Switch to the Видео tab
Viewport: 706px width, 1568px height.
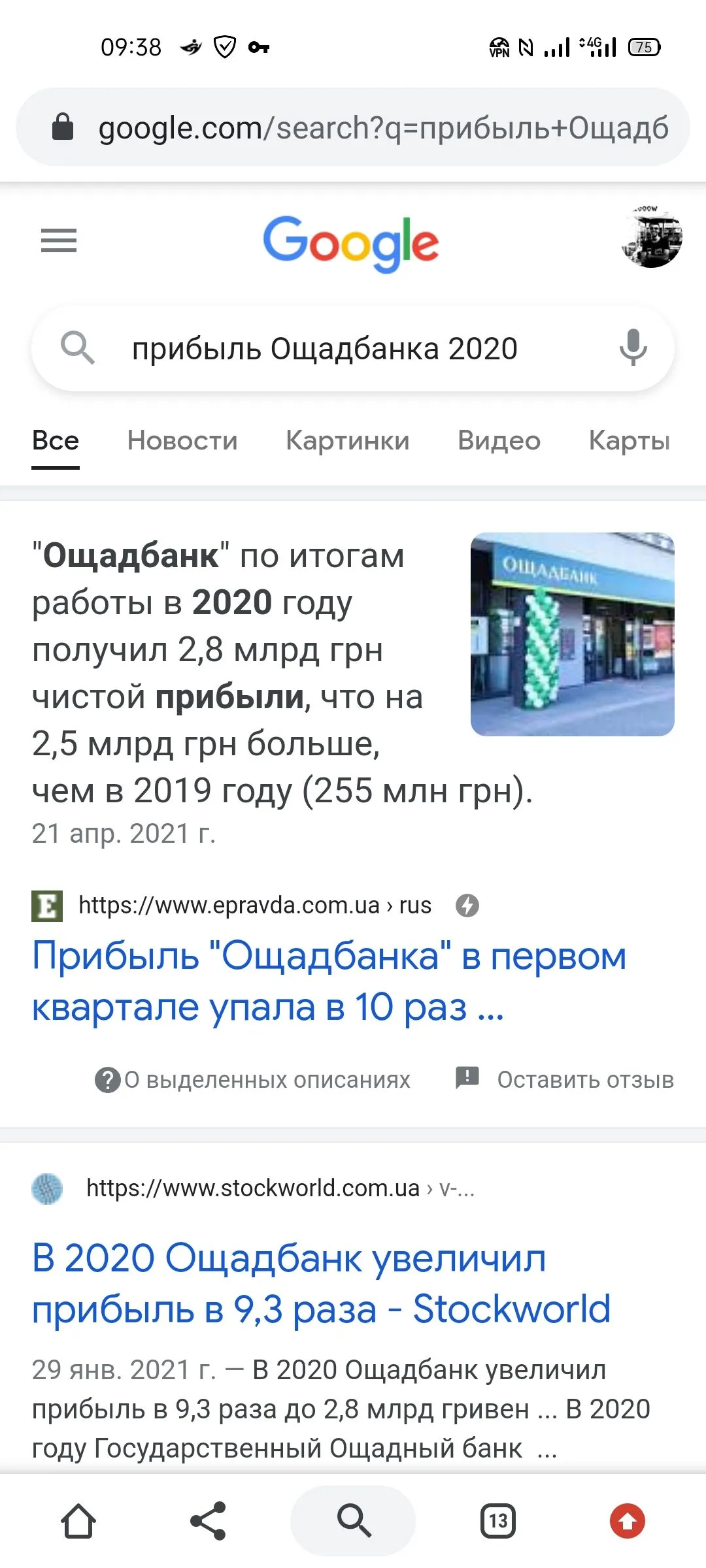click(x=499, y=441)
